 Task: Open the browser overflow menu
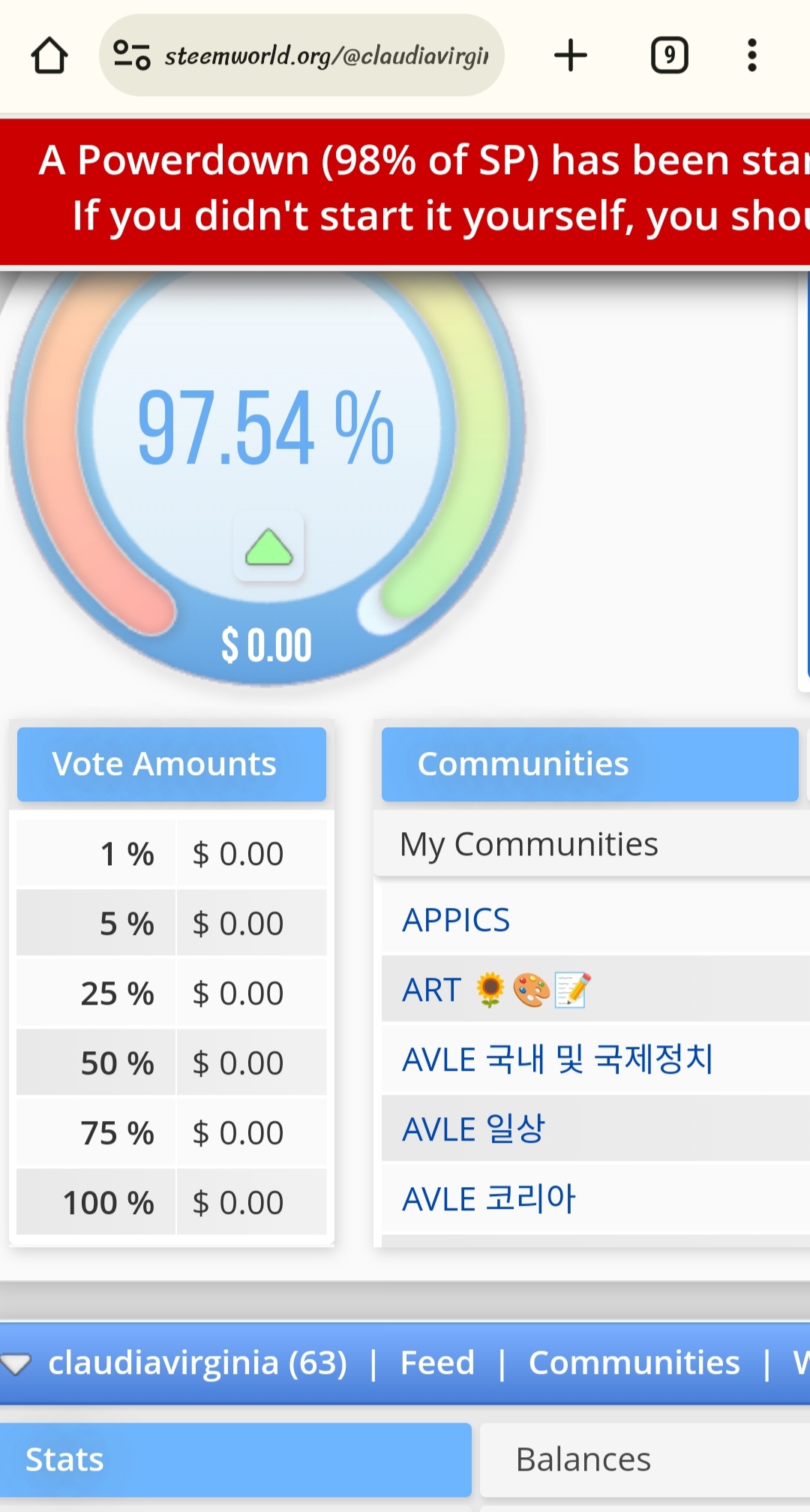751,56
